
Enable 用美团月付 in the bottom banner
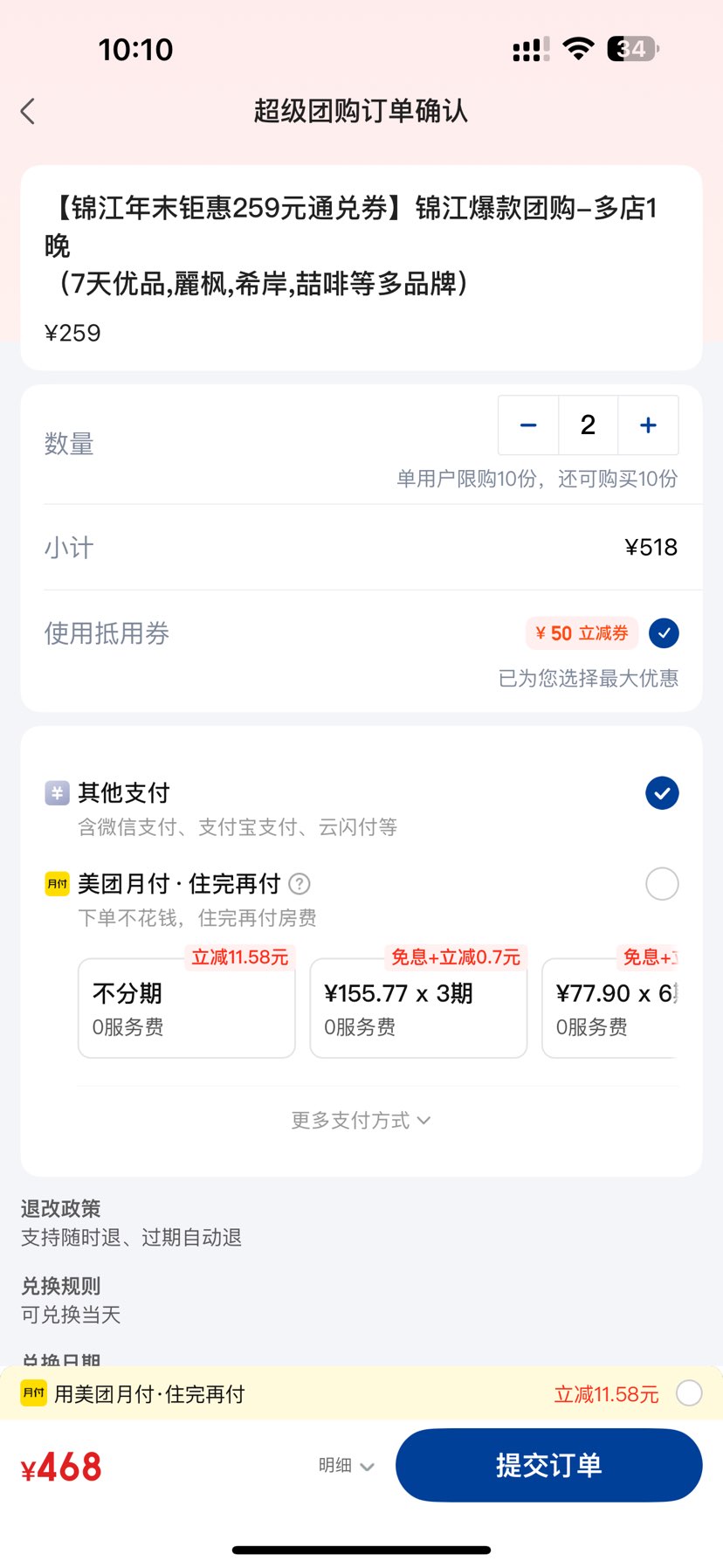coord(689,1393)
